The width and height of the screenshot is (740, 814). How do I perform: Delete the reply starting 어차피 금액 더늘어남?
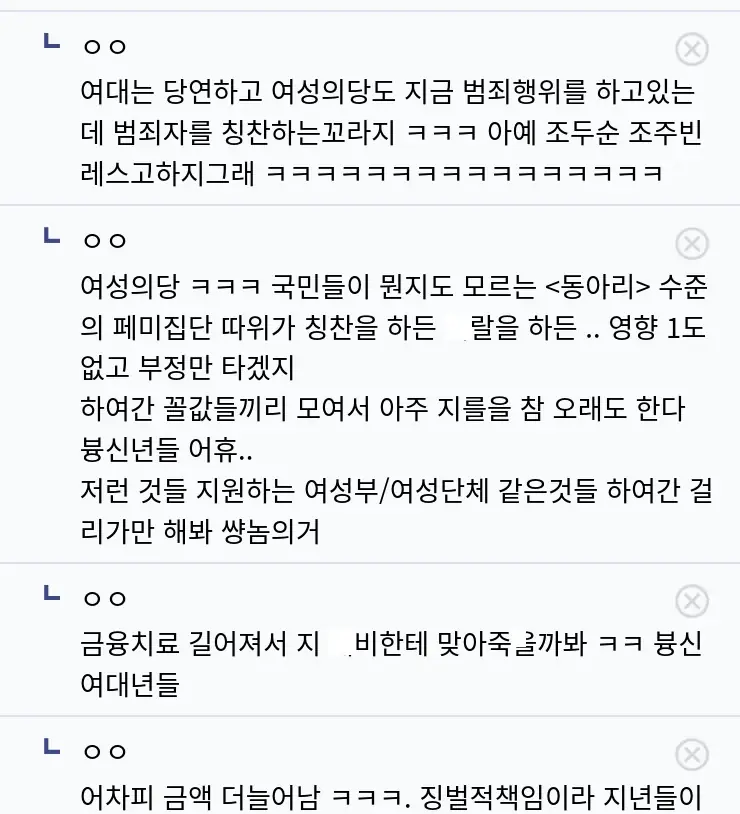(x=692, y=755)
